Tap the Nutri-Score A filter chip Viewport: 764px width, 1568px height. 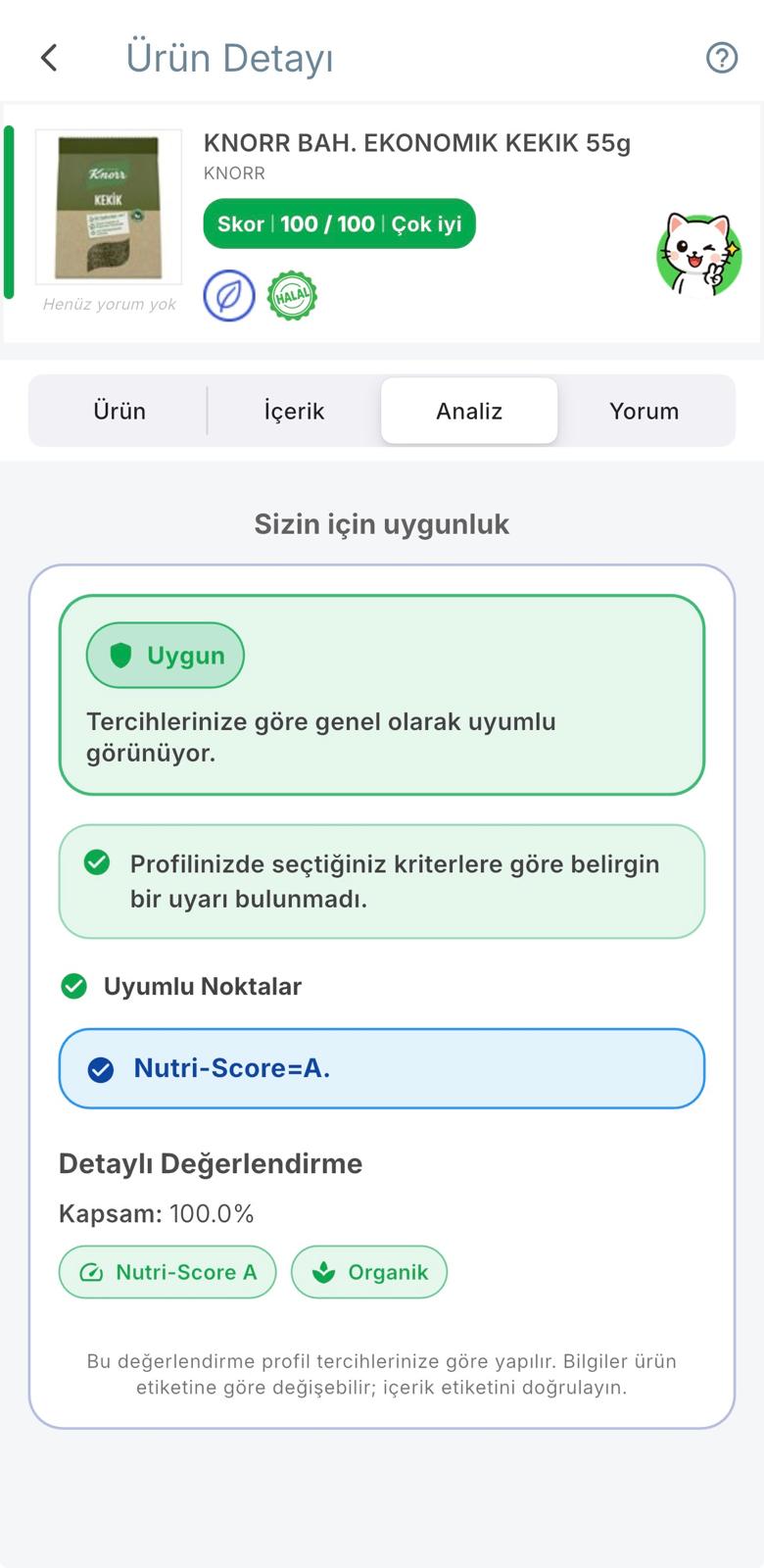167,1271
